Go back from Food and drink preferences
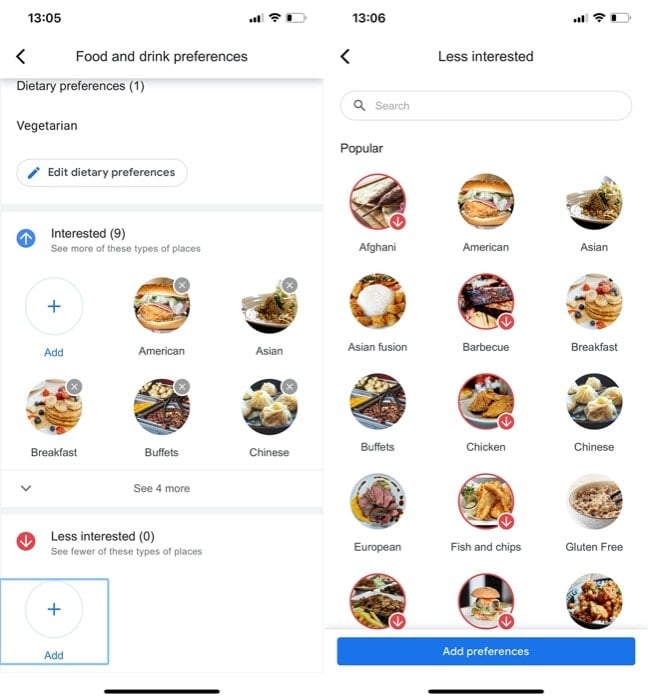Screen dimensions: 648x700 [x=21, y=57]
